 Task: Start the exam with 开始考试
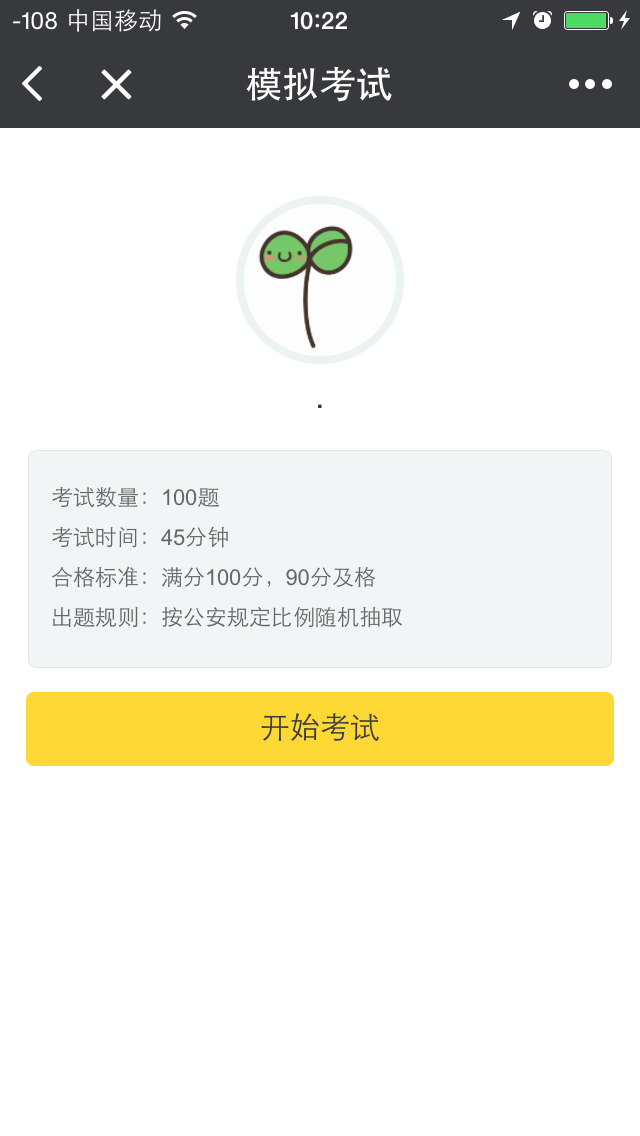pos(320,728)
